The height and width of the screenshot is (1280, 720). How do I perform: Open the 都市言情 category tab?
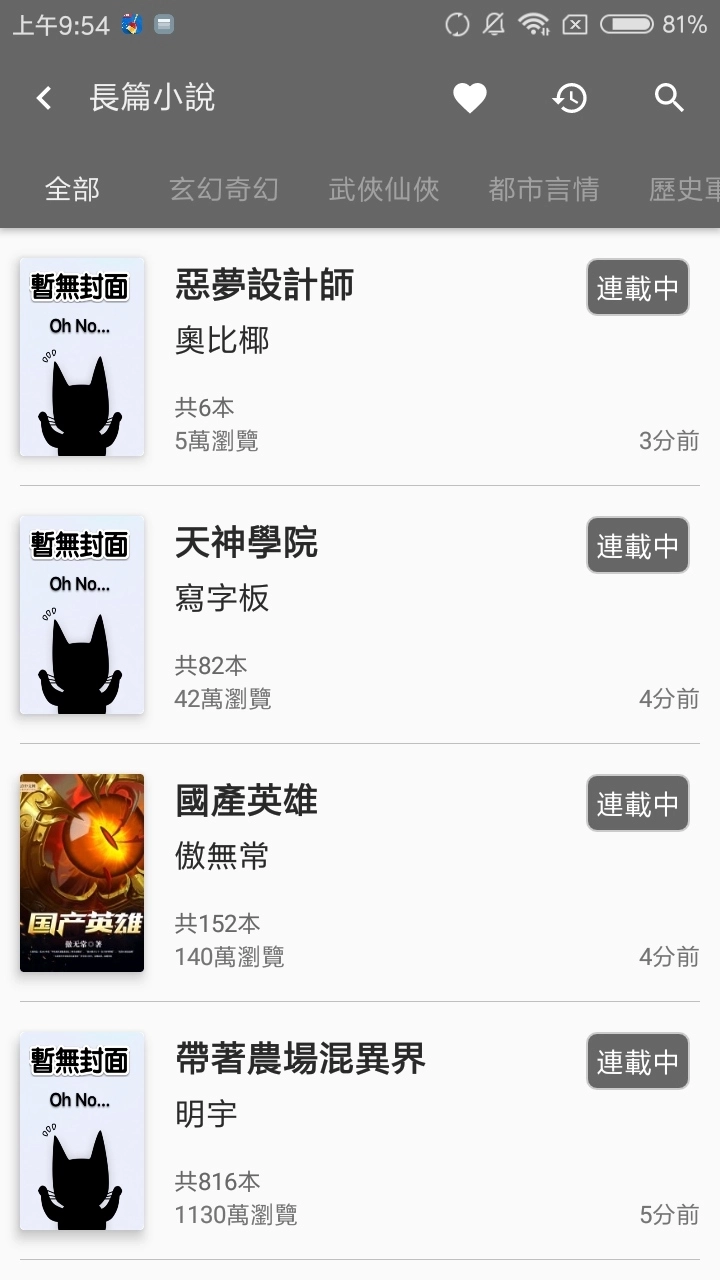(x=544, y=189)
